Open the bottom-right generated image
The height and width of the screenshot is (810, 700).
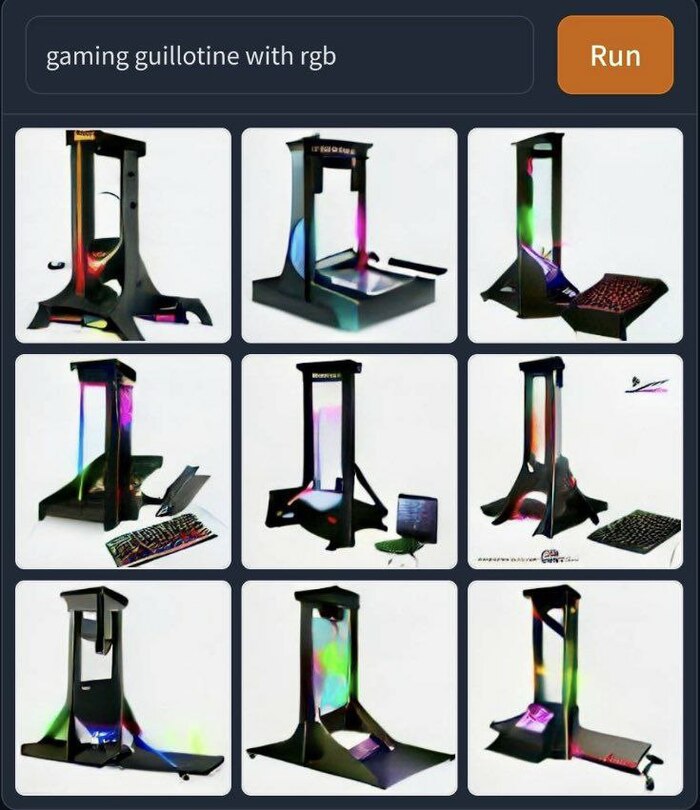pyautogui.click(x=575, y=687)
